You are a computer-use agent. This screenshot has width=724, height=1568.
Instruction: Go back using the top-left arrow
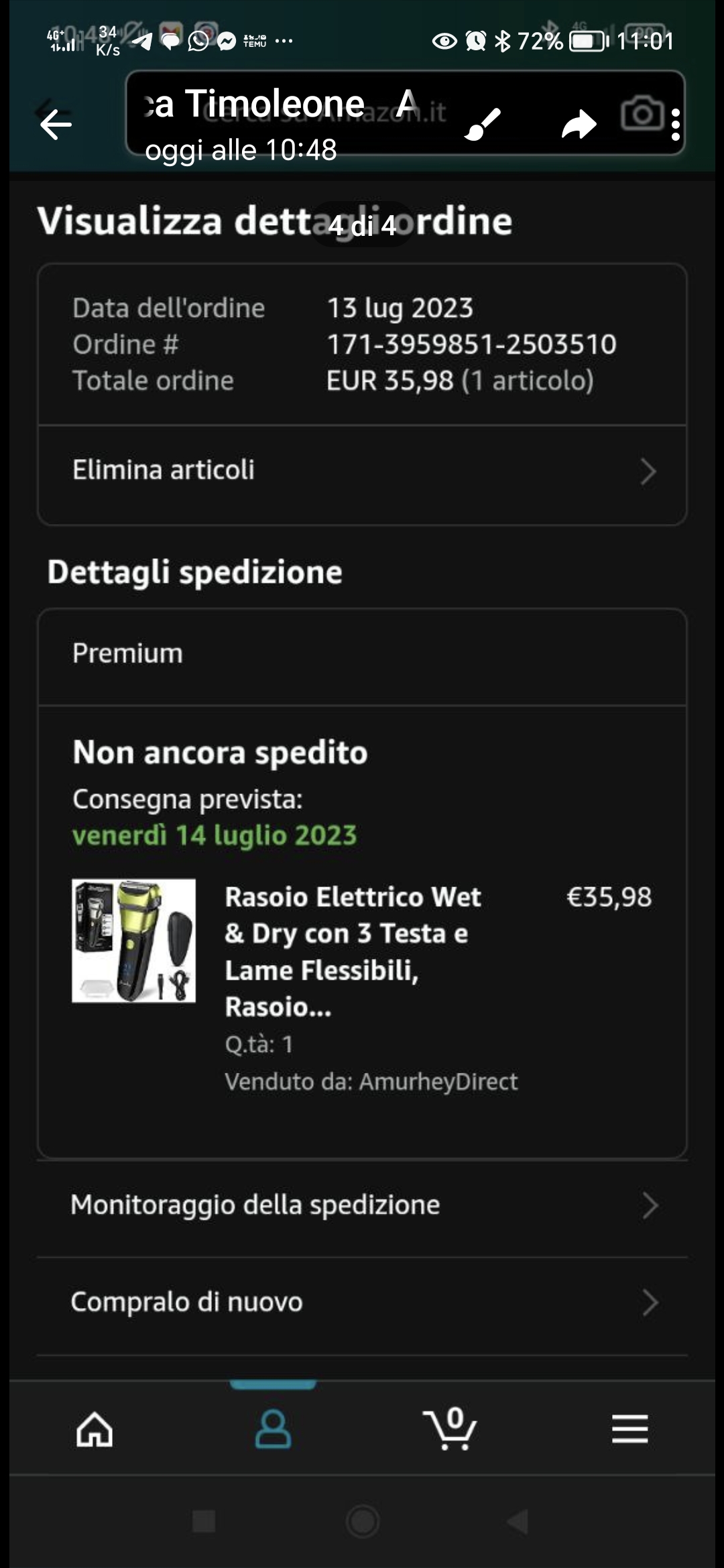pyautogui.click(x=56, y=125)
